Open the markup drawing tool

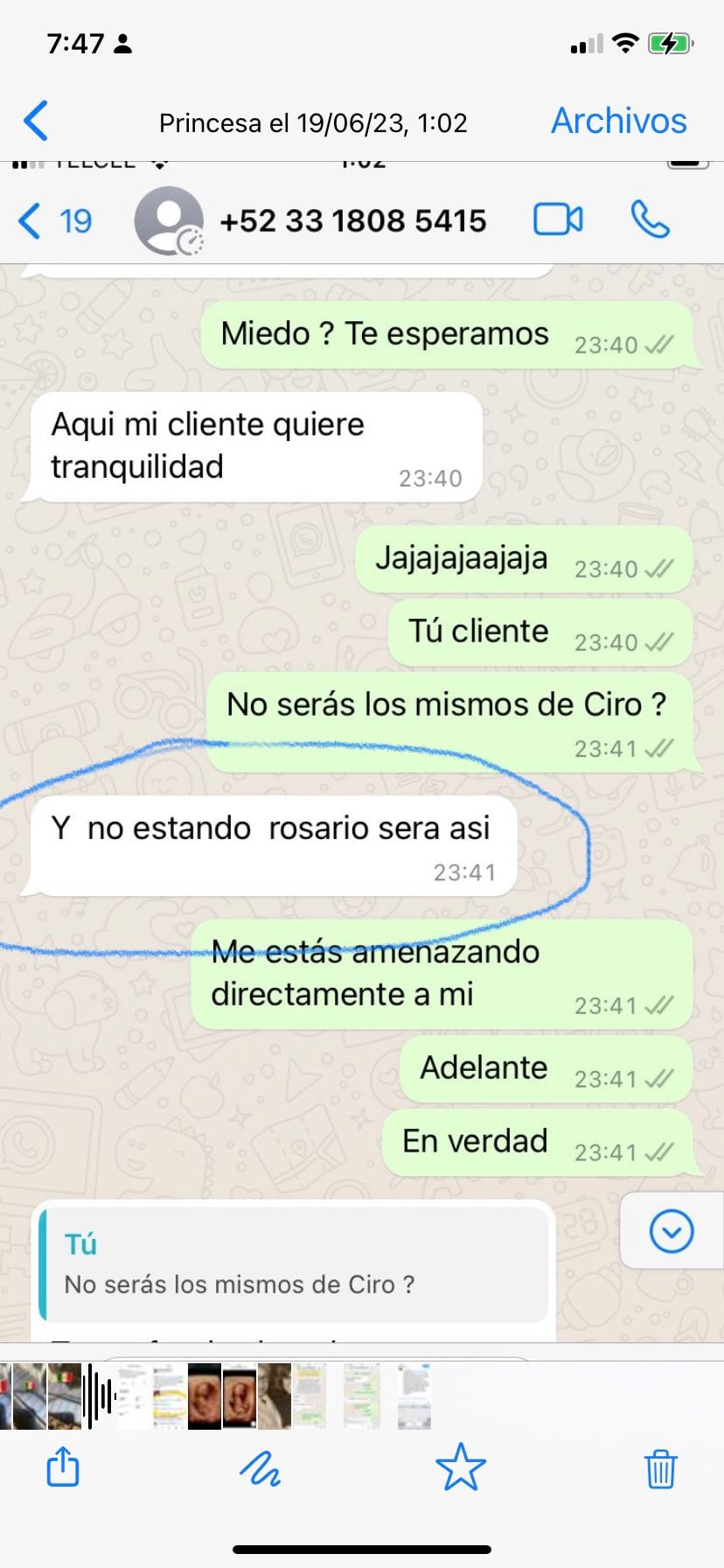tap(260, 1467)
